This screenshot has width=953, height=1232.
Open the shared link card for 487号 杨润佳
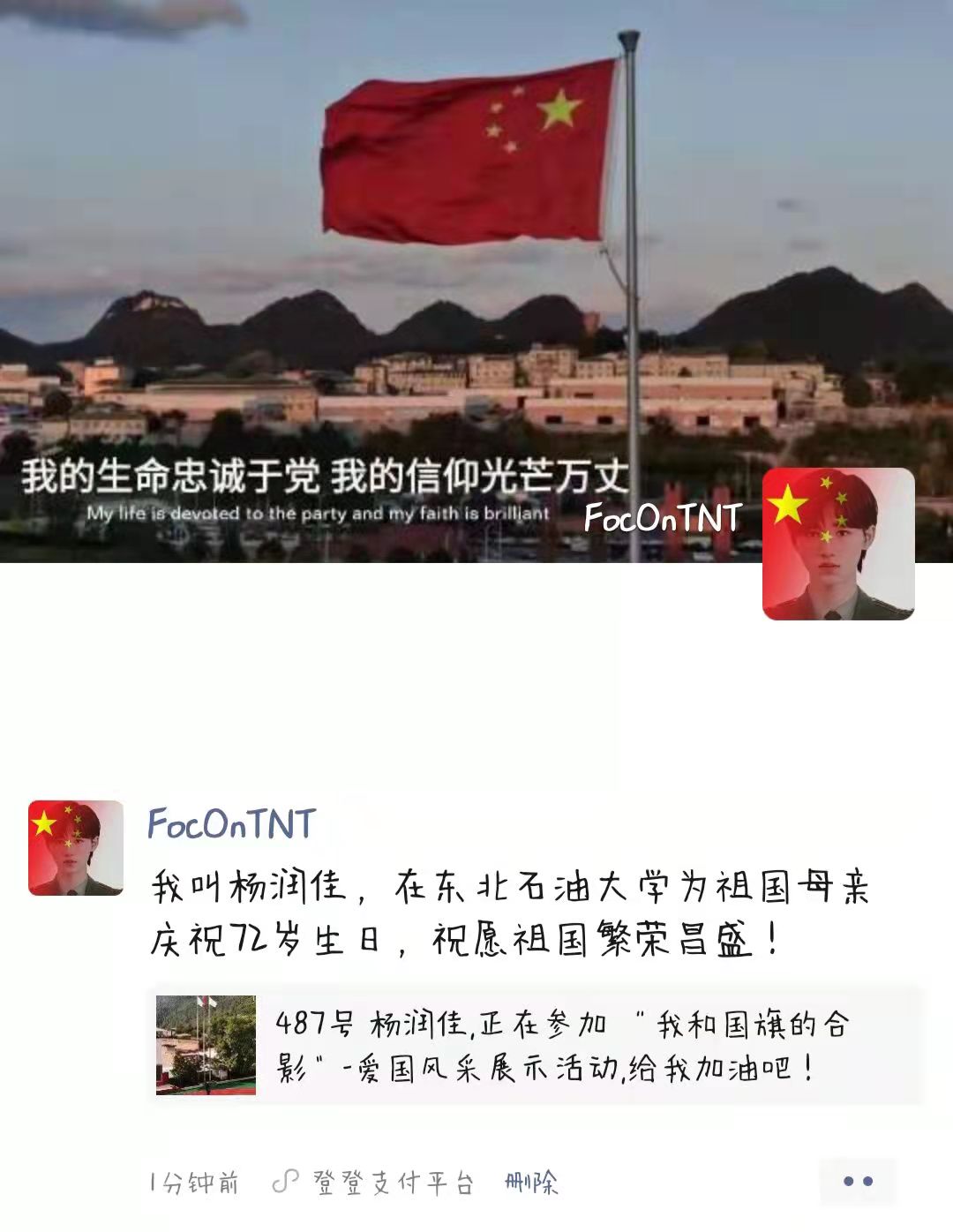pos(538,1046)
